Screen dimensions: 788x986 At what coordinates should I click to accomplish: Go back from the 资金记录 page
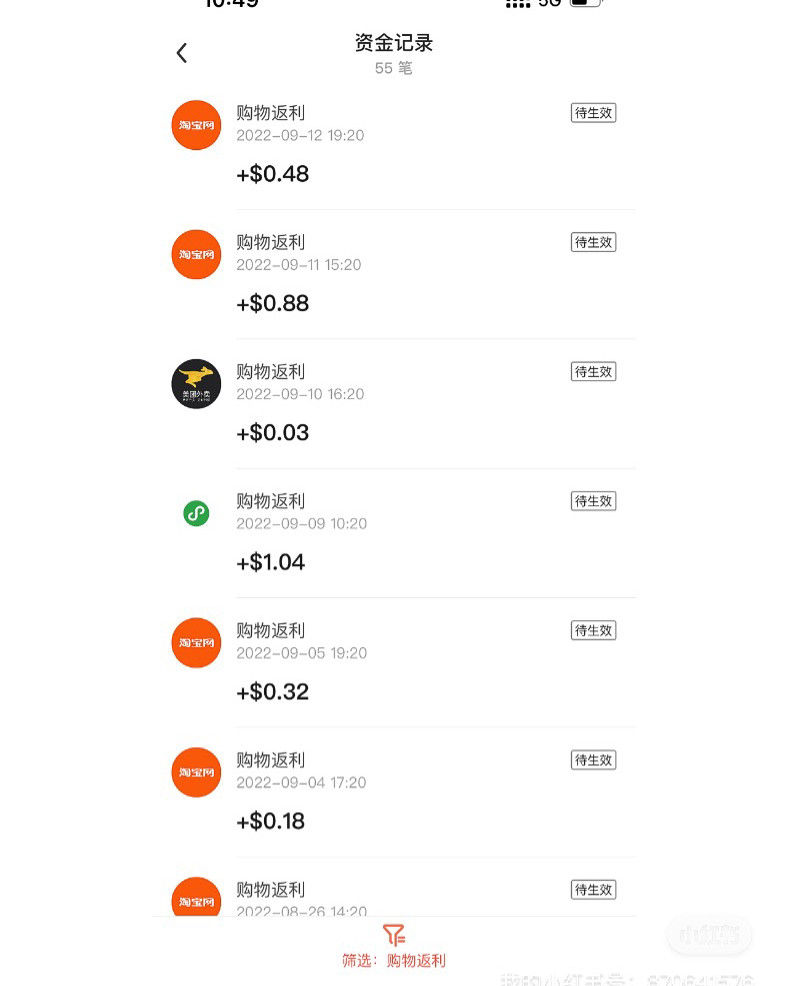point(182,54)
